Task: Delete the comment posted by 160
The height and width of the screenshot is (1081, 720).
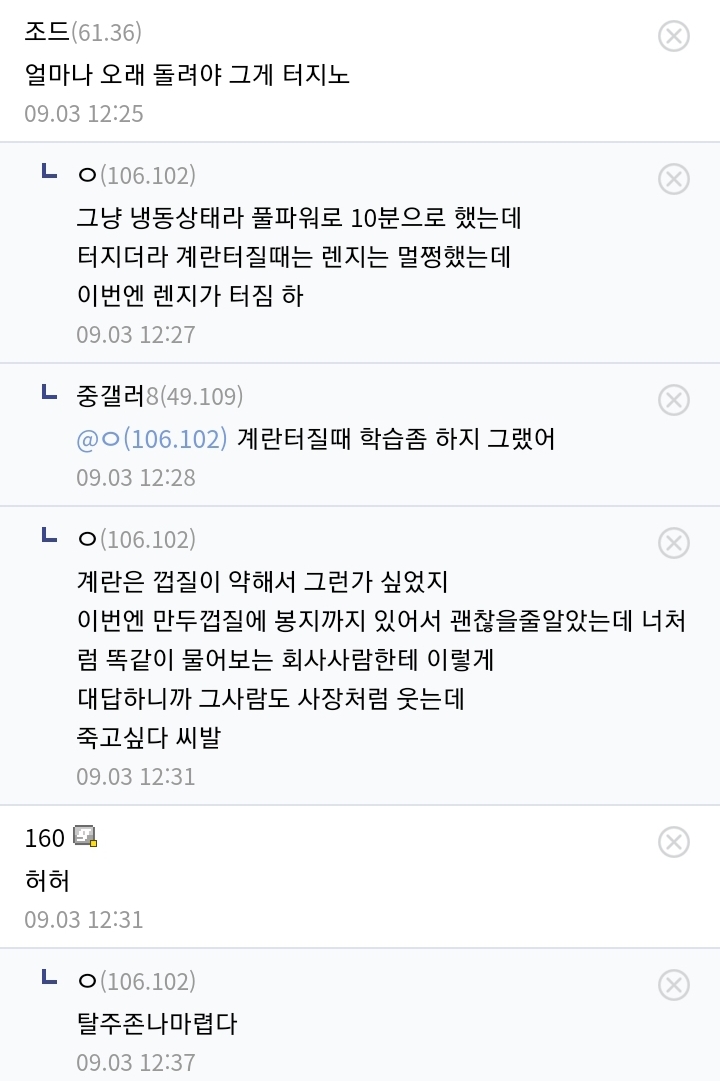Action: 674,842
